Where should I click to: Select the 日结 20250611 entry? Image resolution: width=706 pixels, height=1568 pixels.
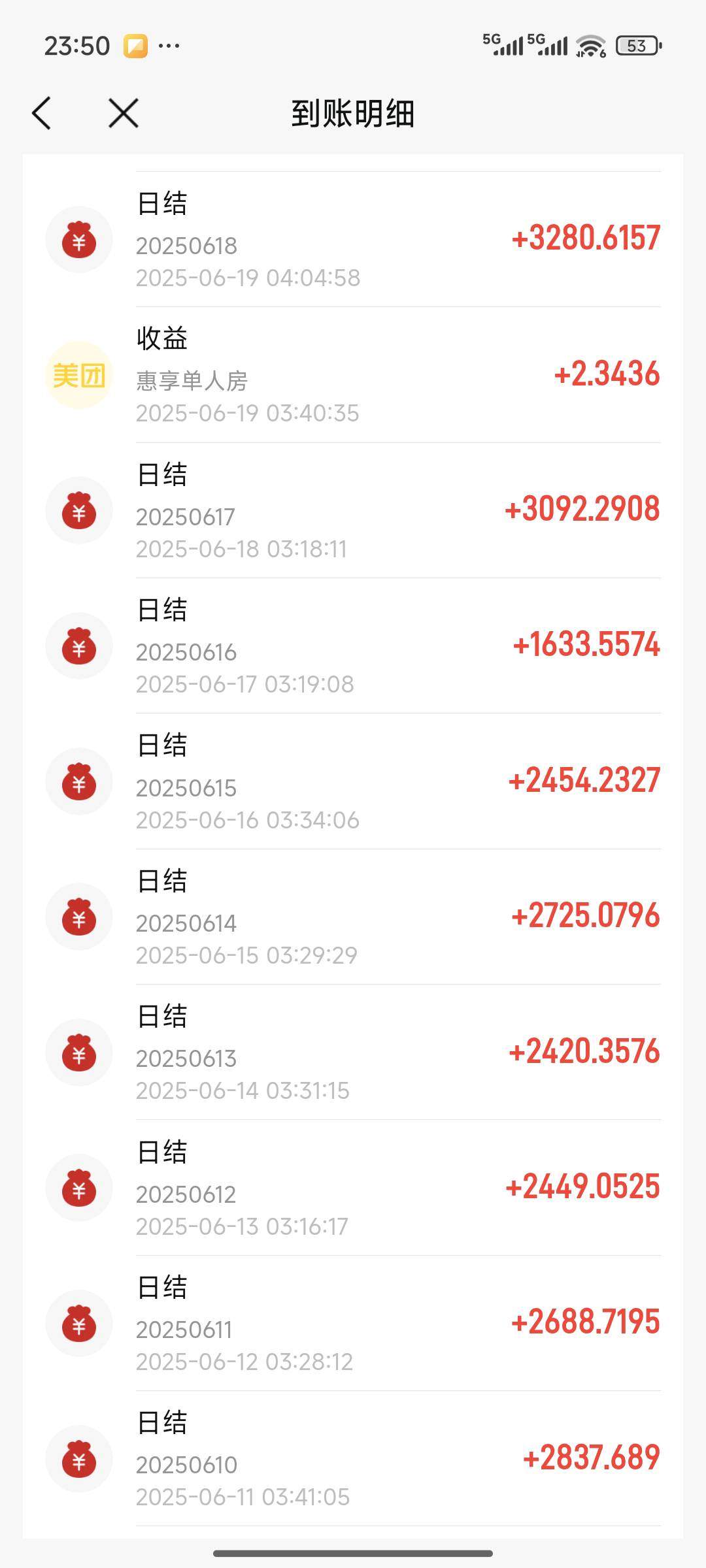pyautogui.click(x=353, y=1323)
